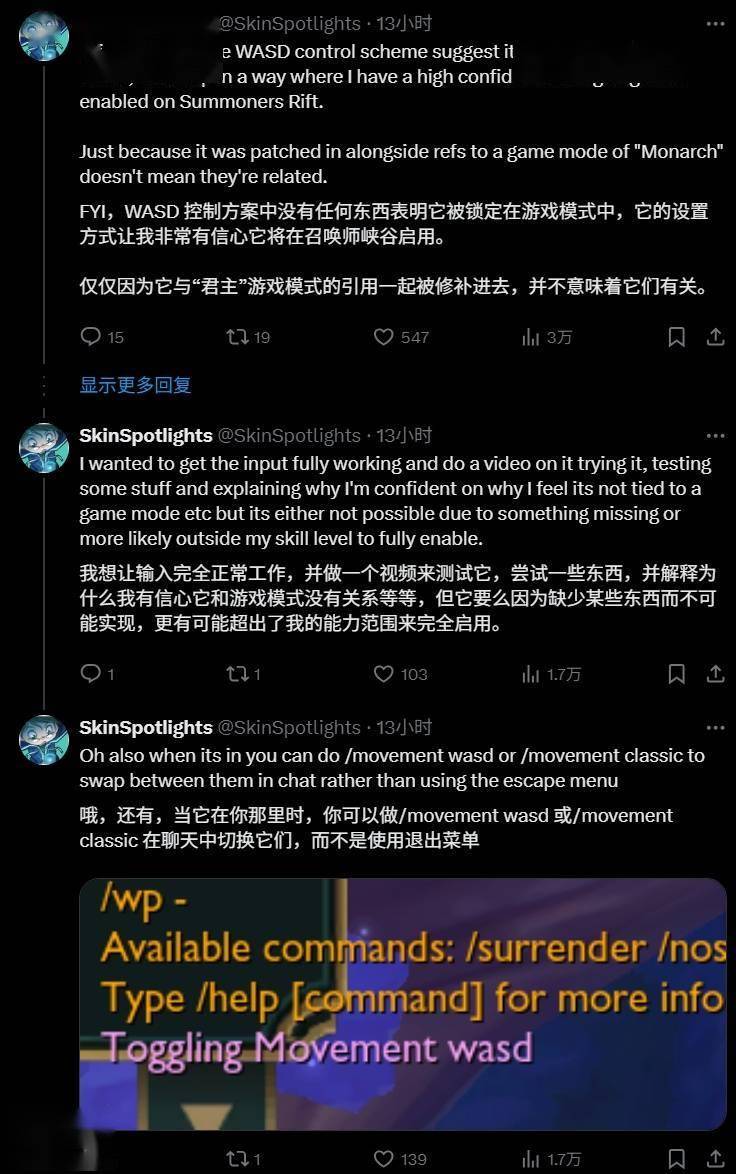Repost the tweet with 103 likes
Image resolution: width=736 pixels, height=1174 pixels.
point(237,674)
